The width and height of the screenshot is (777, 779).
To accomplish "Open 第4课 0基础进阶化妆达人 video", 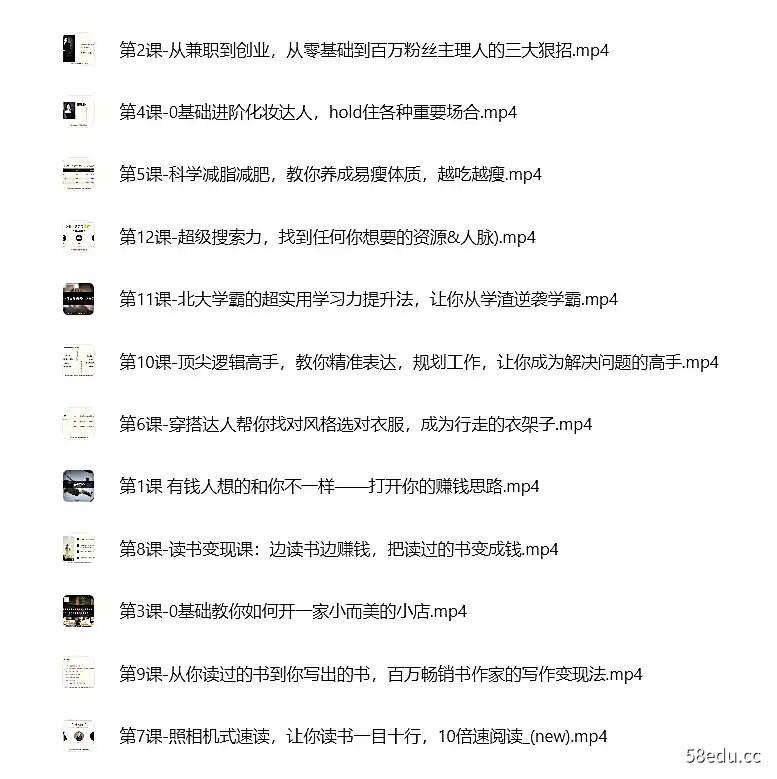I will click(x=318, y=112).
